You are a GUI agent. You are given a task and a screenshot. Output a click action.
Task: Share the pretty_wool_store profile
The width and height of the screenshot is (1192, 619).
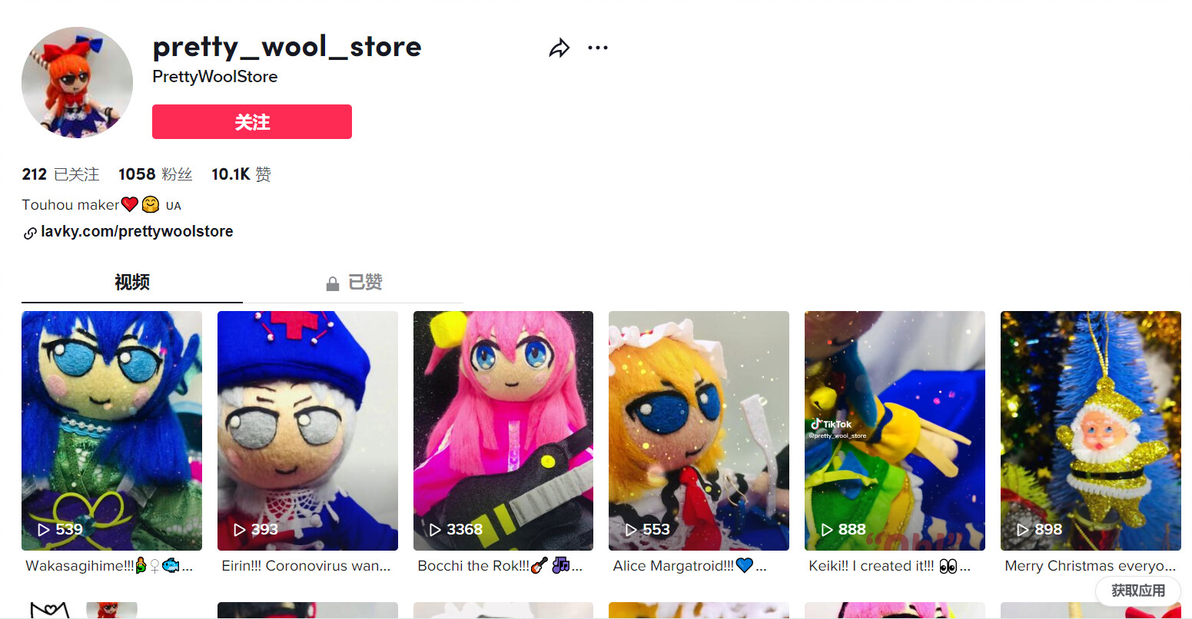[x=559, y=48]
